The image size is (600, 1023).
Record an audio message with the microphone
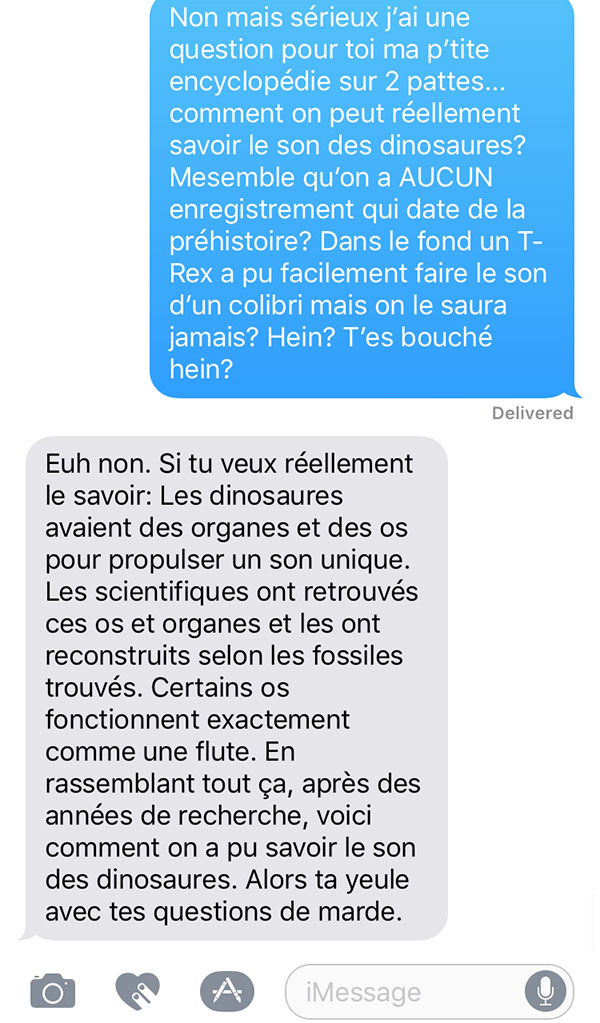click(545, 992)
